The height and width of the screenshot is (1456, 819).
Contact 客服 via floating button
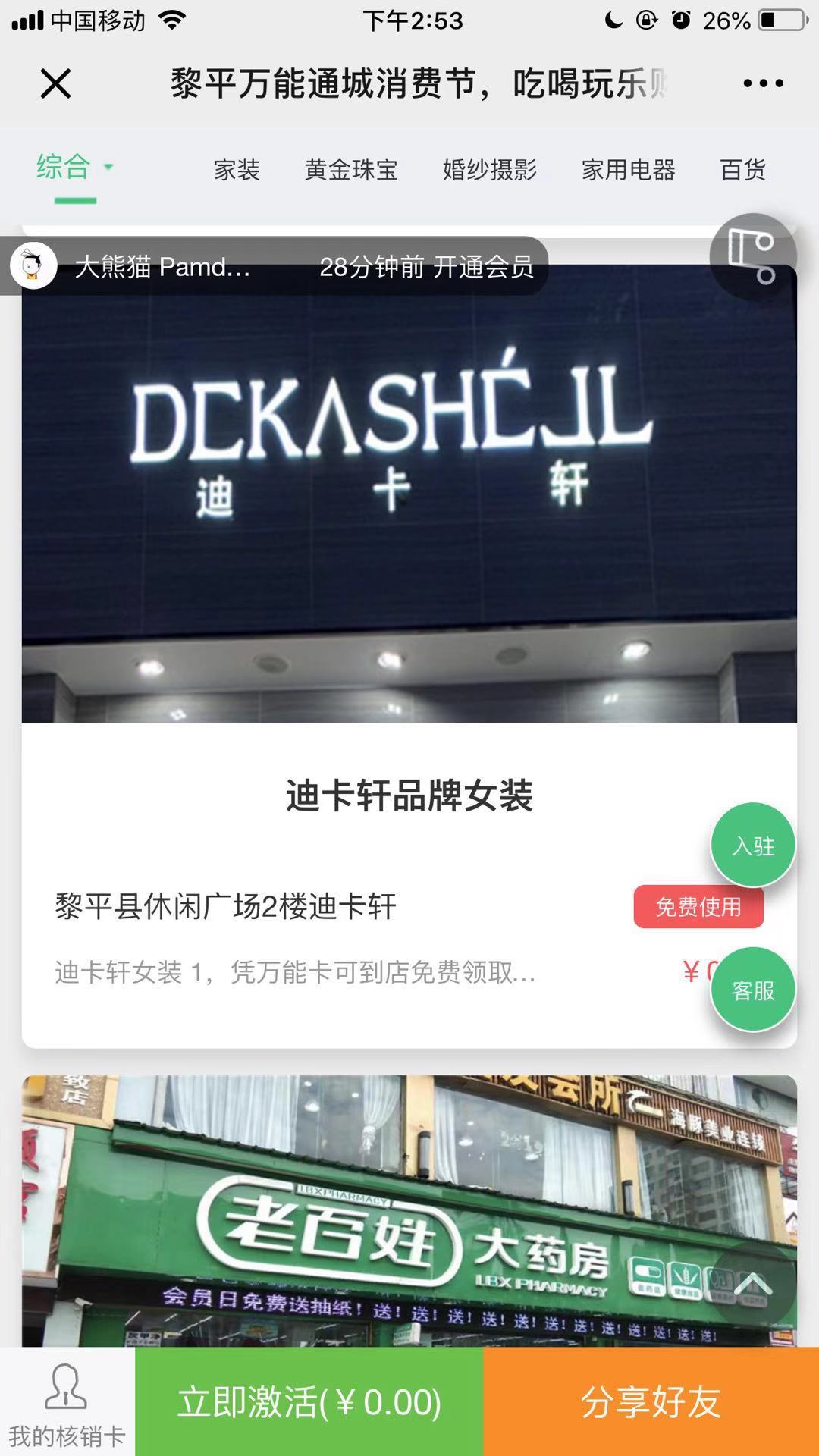coord(752,990)
